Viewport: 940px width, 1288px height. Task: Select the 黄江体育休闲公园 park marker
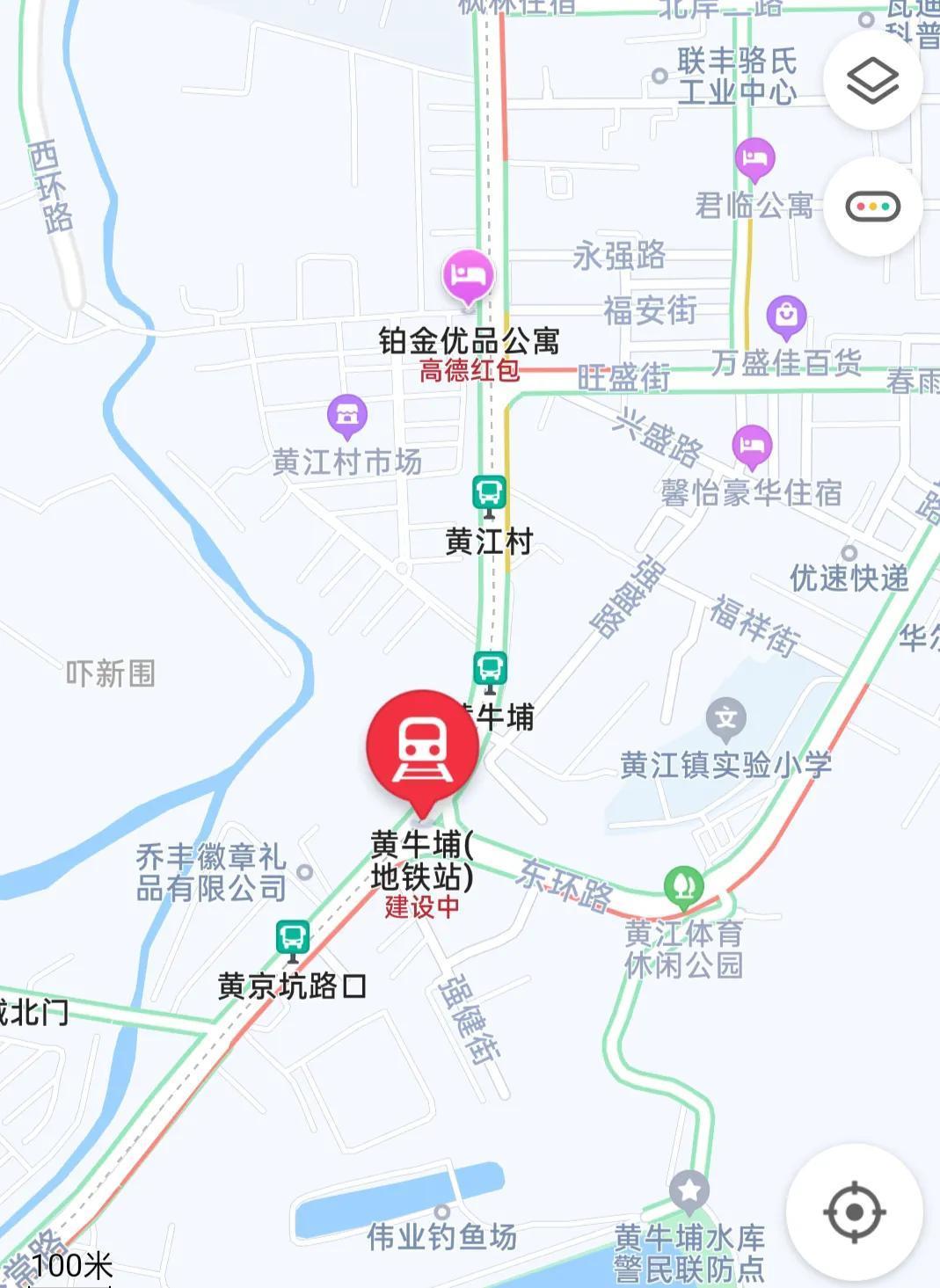click(x=684, y=885)
